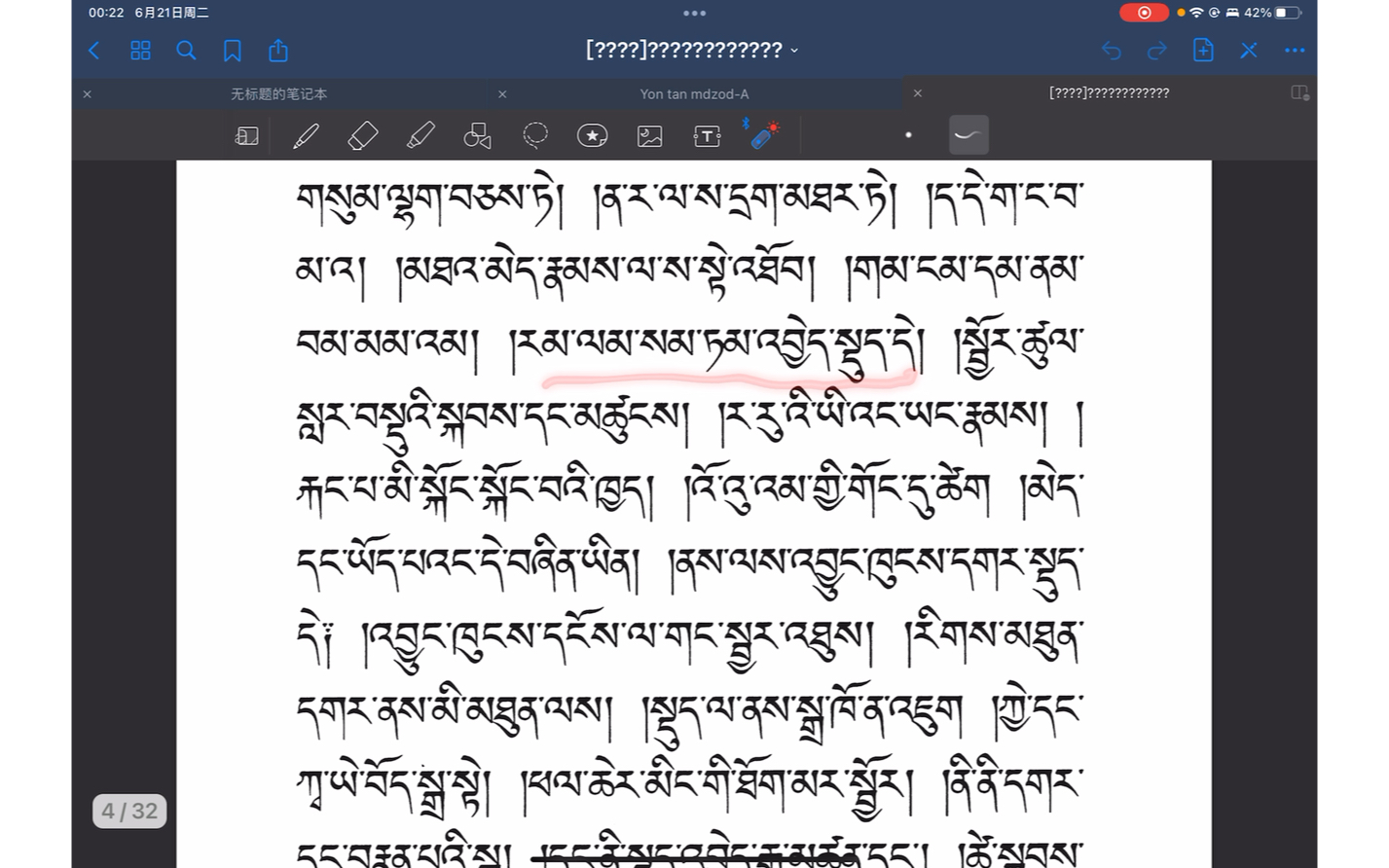Bookmark the current page

(x=232, y=51)
